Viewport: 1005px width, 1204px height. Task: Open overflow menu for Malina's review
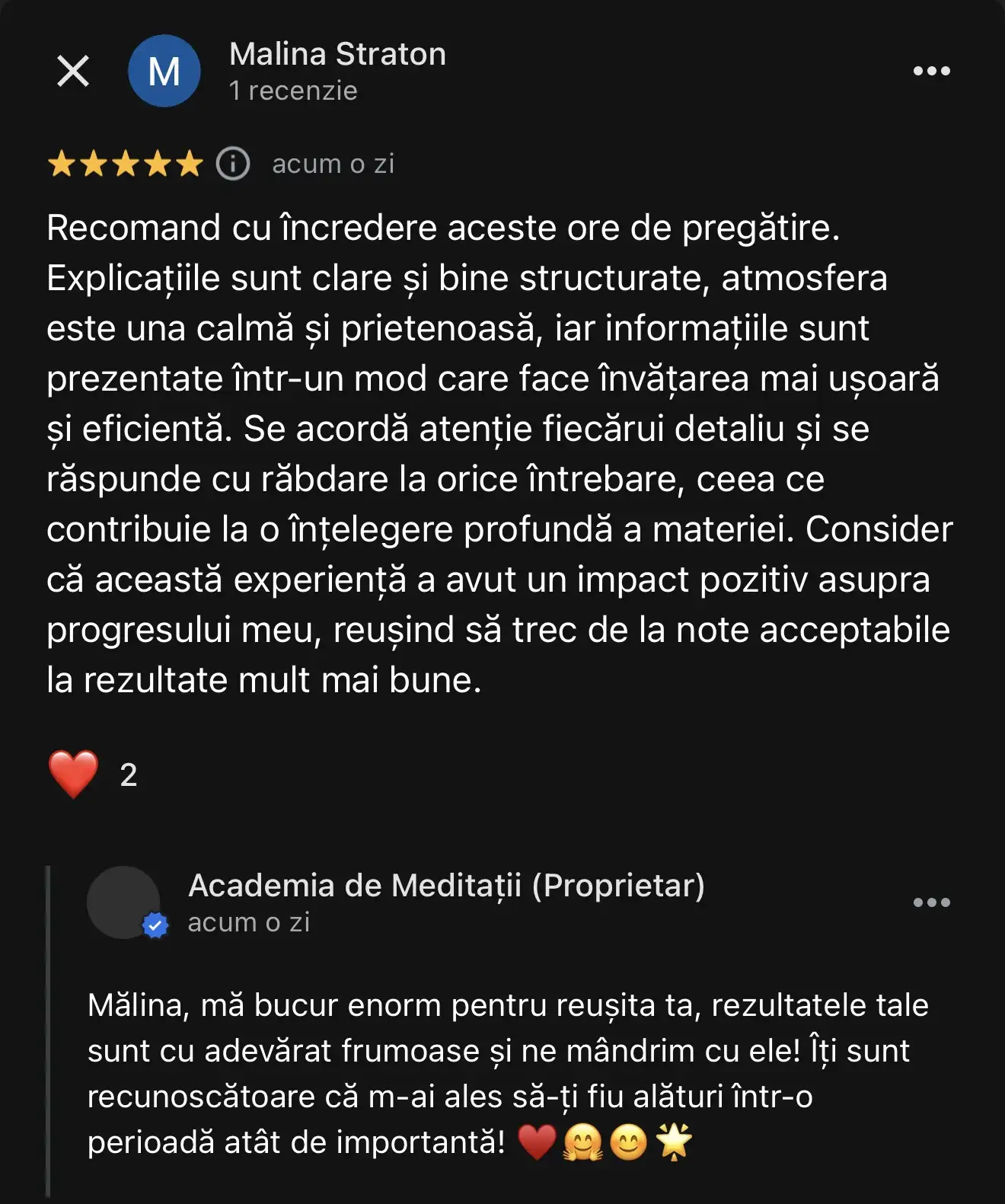931,71
